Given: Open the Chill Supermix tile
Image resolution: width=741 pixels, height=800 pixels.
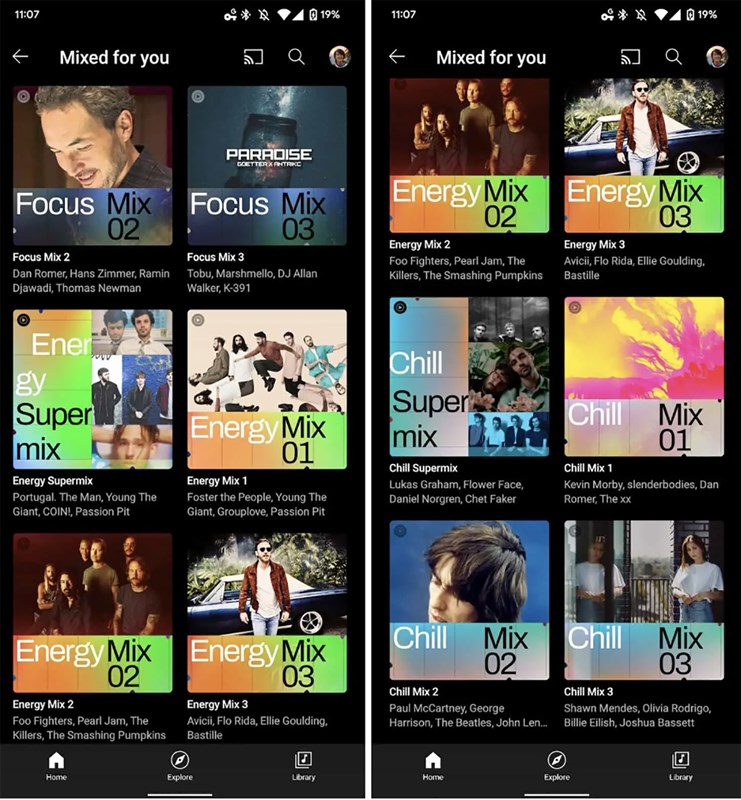Looking at the screenshot, I should coord(469,376).
